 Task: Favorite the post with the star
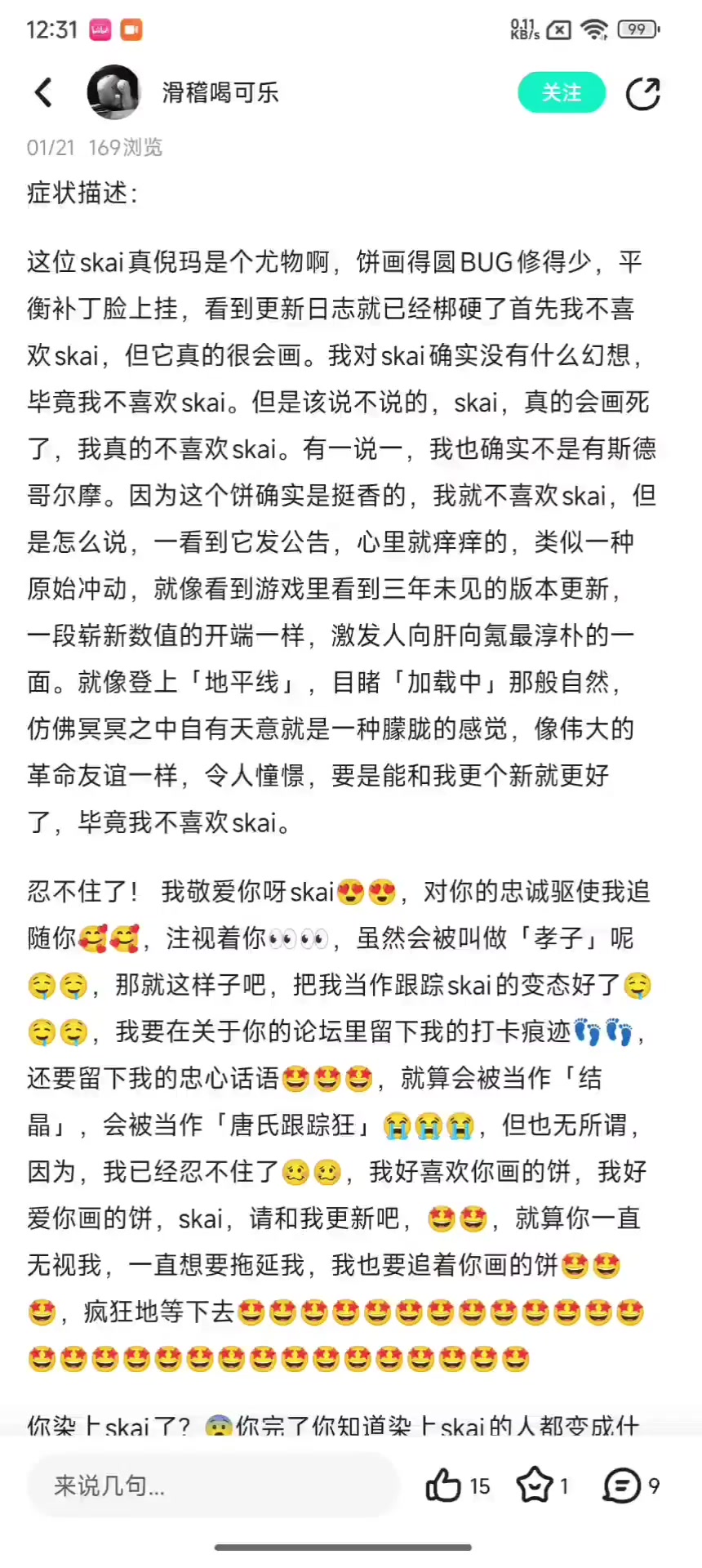pyautogui.click(x=535, y=1486)
